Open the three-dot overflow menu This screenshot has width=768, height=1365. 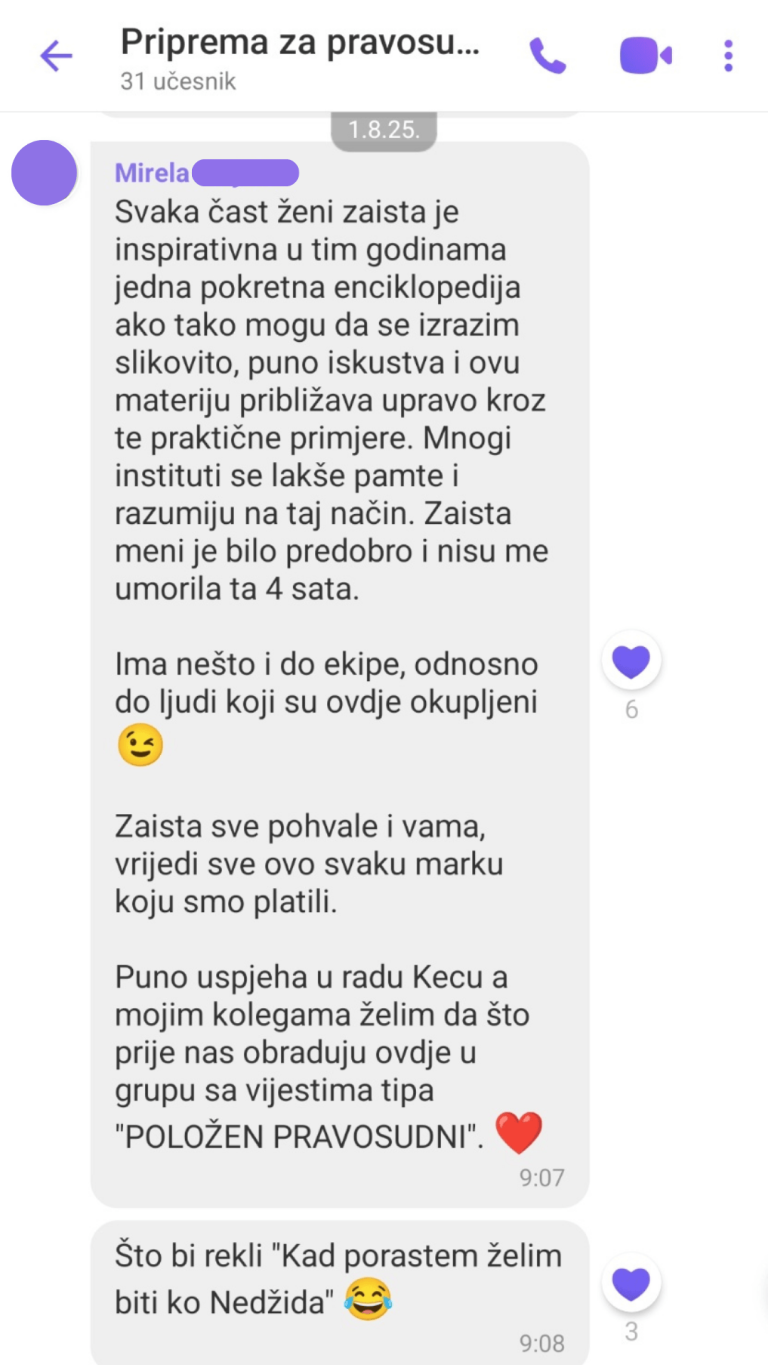tap(728, 56)
